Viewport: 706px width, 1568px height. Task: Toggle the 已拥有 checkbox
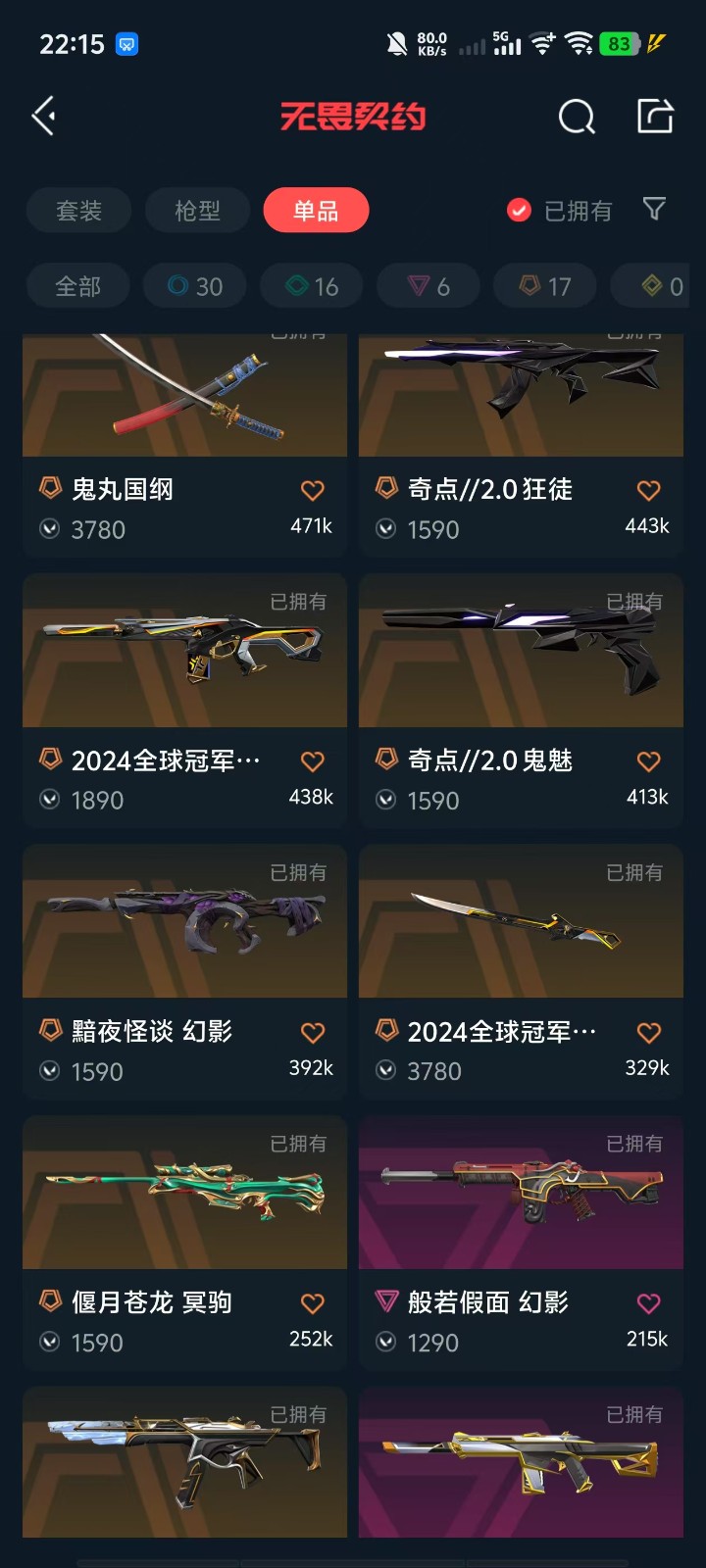pos(520,211)
